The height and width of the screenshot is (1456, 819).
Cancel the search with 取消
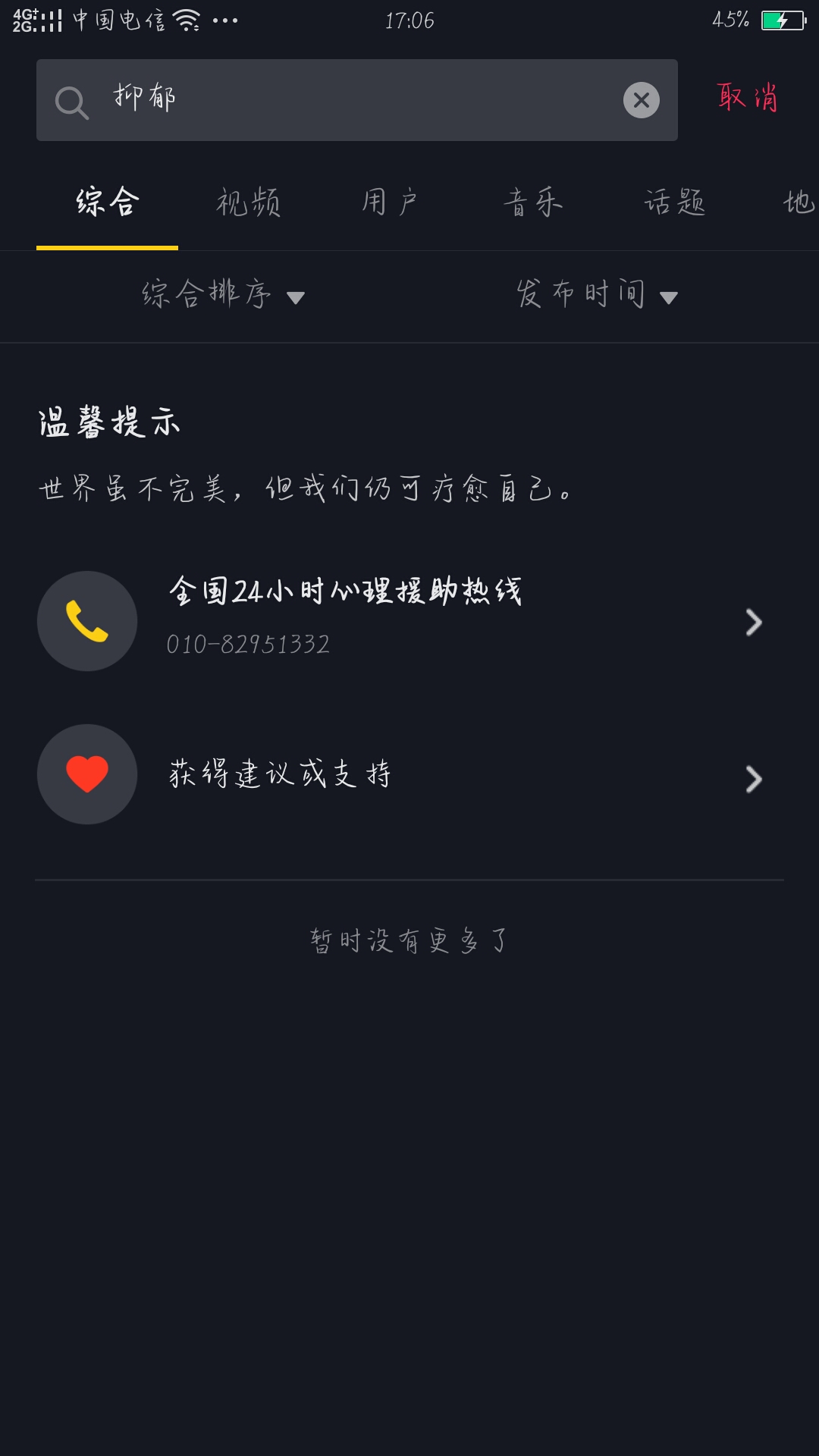[x=748, y=99]
